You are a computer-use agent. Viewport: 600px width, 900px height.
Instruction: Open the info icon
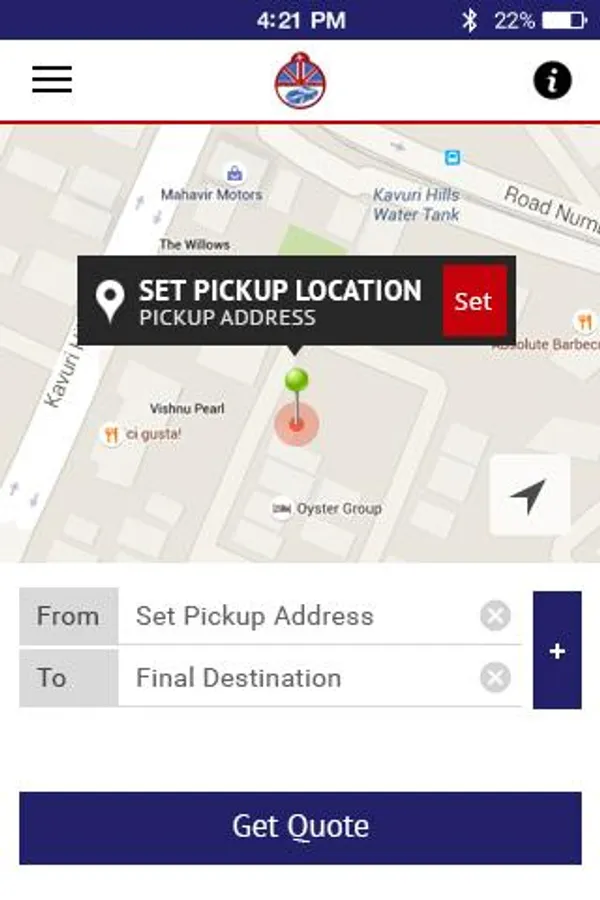click(552, 80)
